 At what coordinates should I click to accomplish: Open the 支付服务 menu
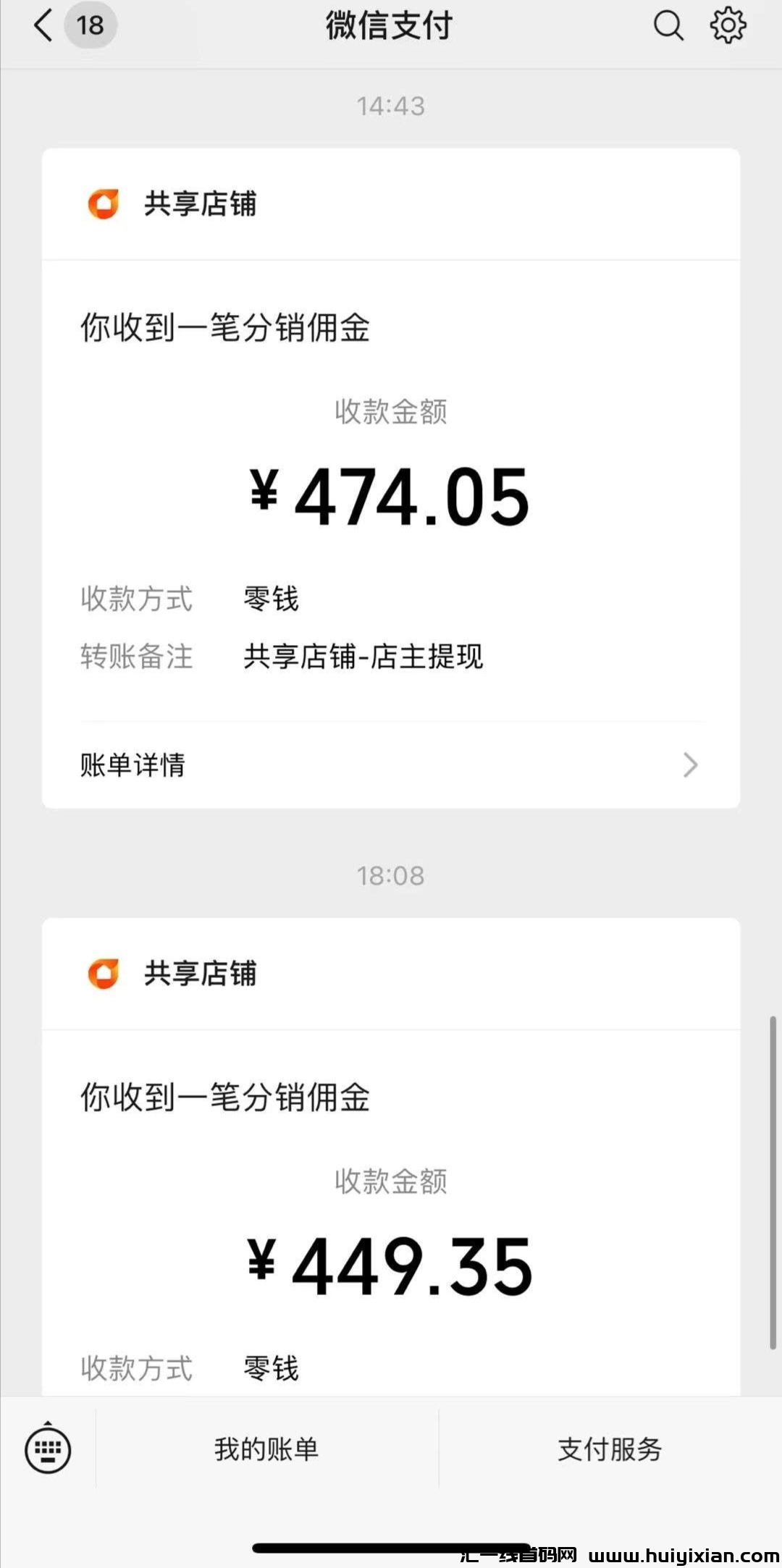(610, 1449)
